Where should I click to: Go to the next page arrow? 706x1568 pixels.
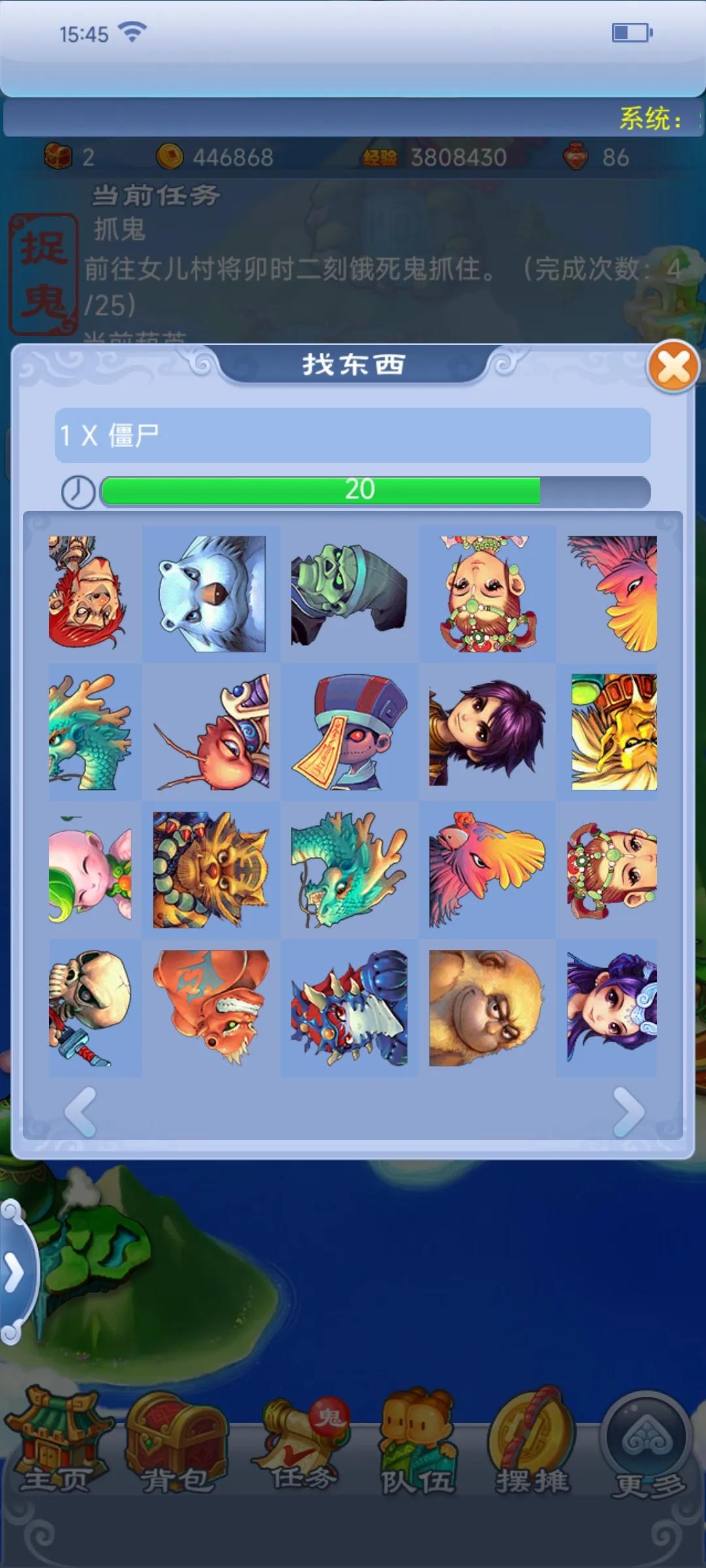click(628, 1111)
